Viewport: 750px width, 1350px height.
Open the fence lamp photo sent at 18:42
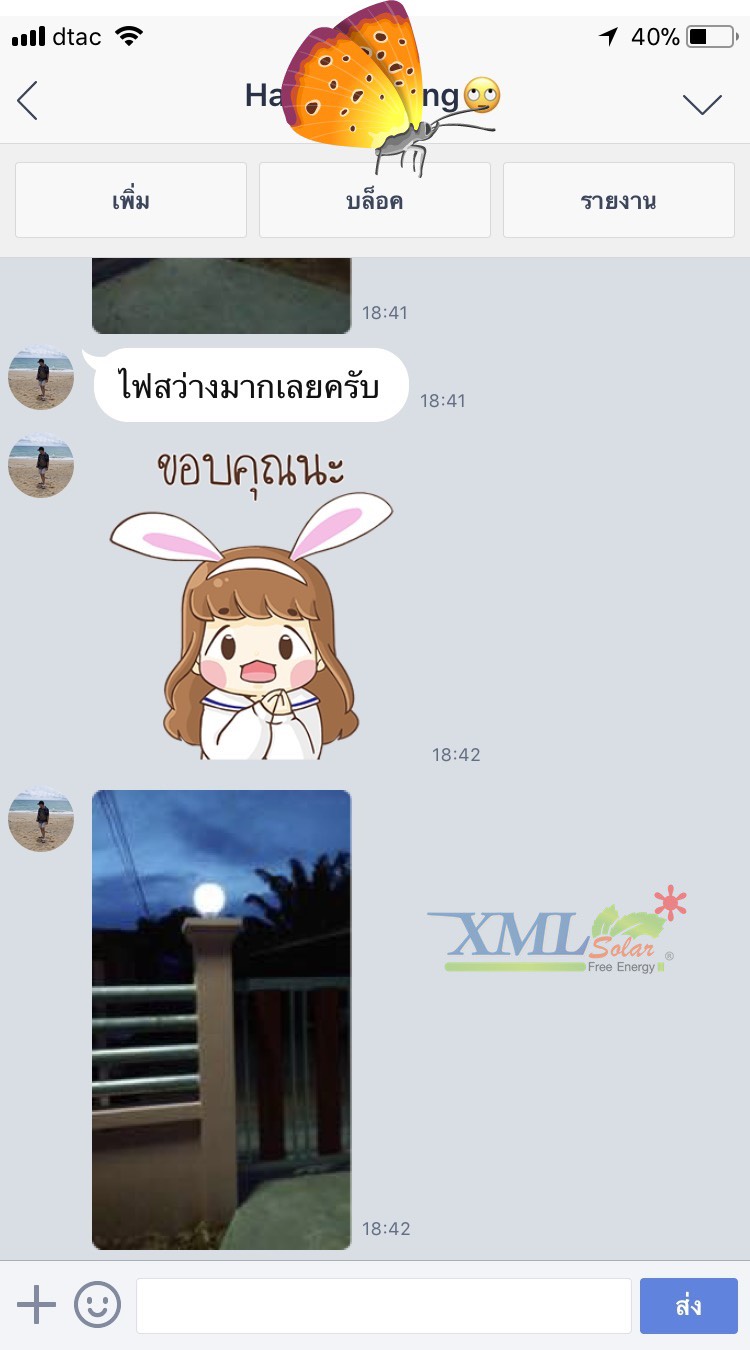click(220, 1018)
